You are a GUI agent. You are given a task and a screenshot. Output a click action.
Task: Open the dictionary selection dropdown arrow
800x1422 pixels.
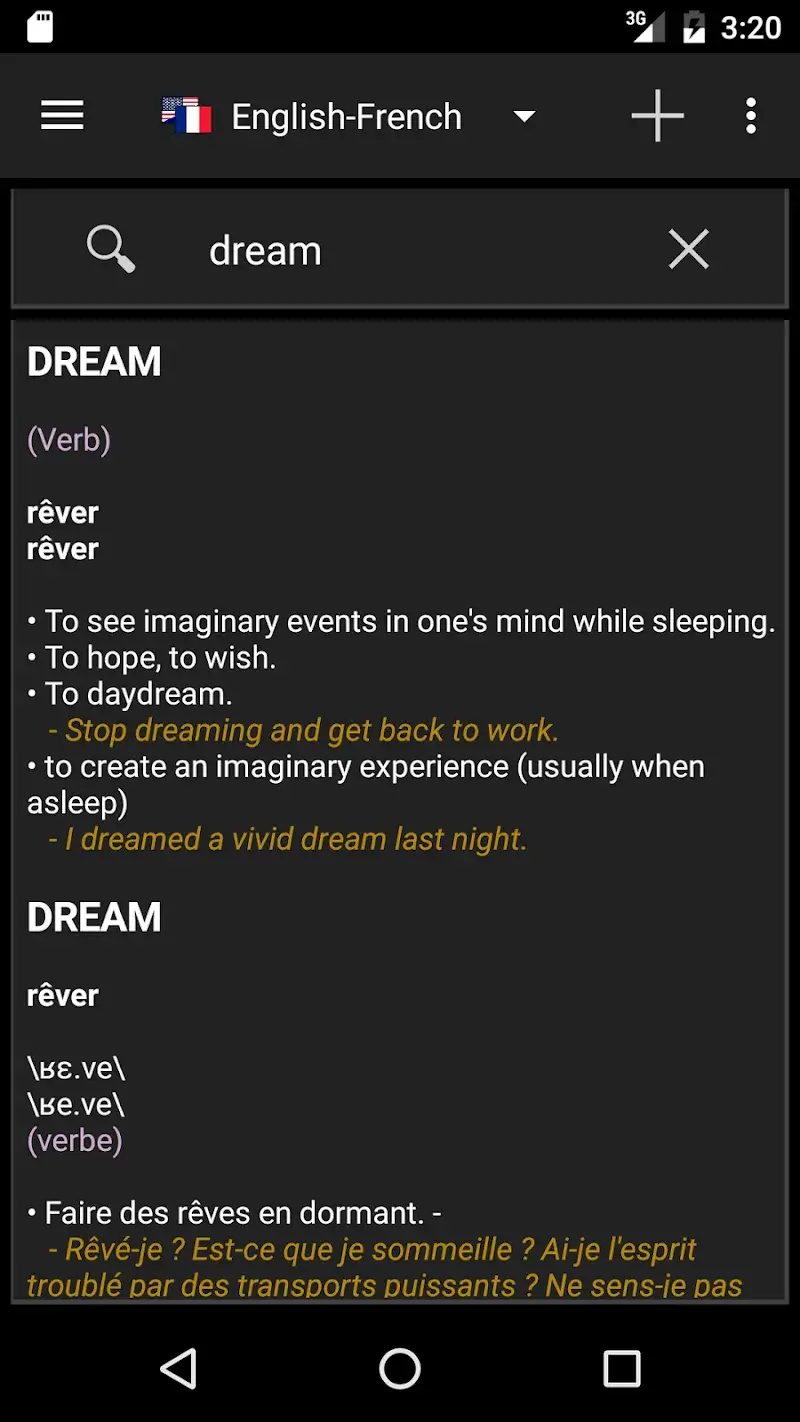click(524, 117)
